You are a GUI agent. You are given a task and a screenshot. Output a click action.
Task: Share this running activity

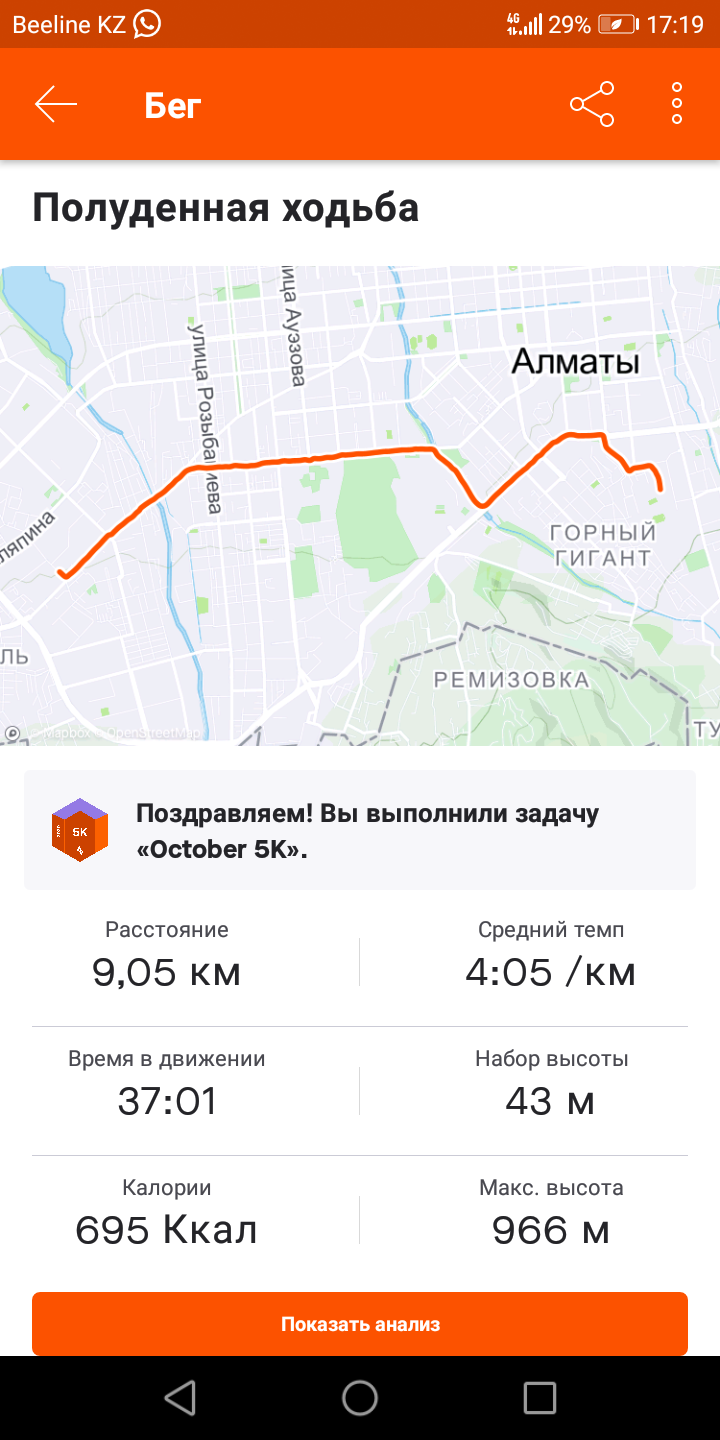pos(592,104)
